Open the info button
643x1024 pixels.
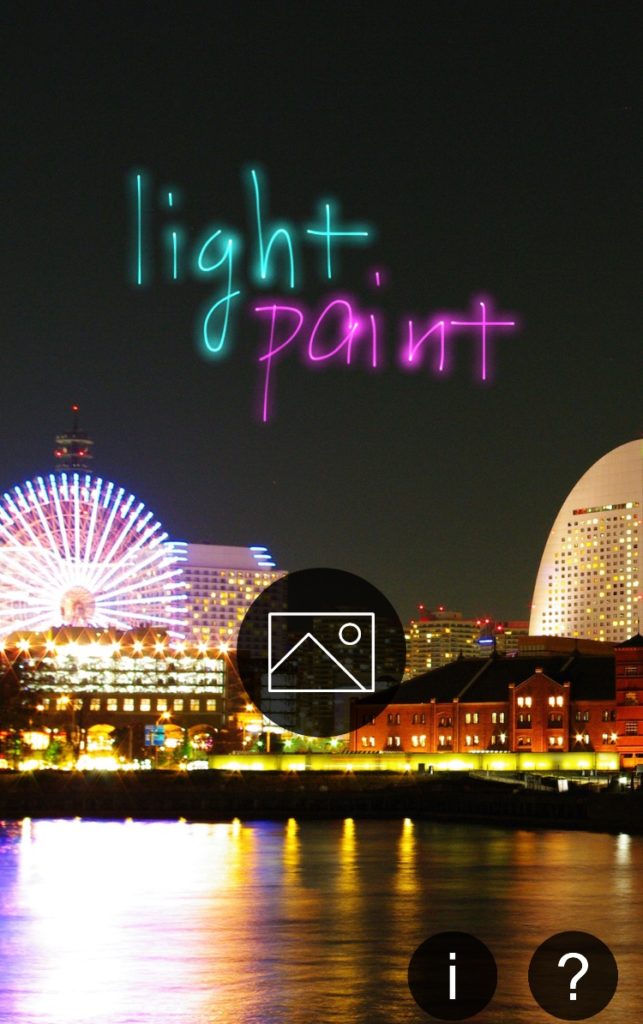point(452,975)
